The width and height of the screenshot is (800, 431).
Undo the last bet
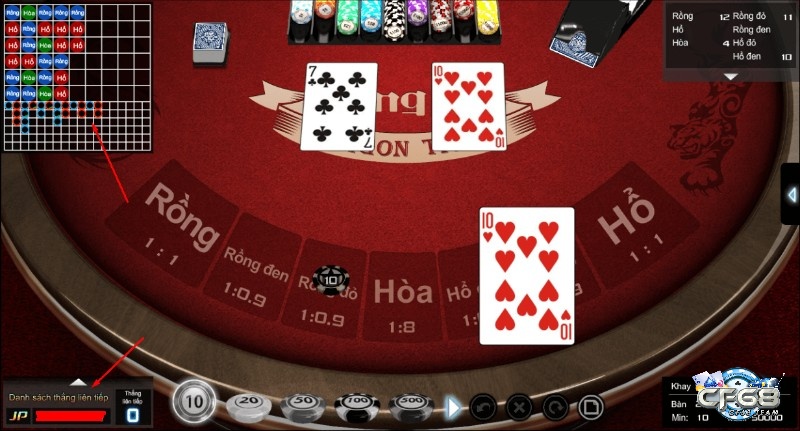483,407
